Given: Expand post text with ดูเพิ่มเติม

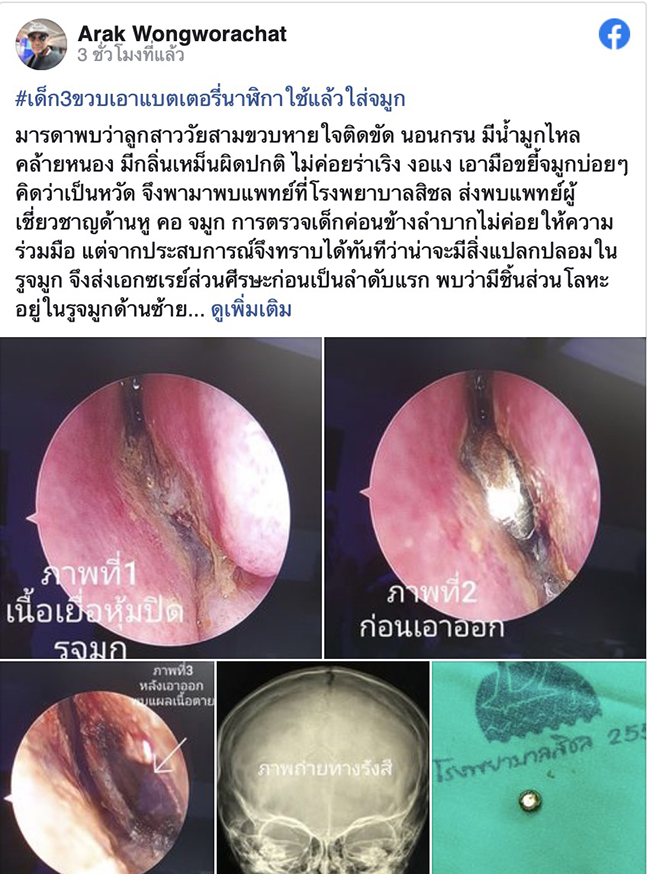Looking at the screenshot, I should (251, 310).
